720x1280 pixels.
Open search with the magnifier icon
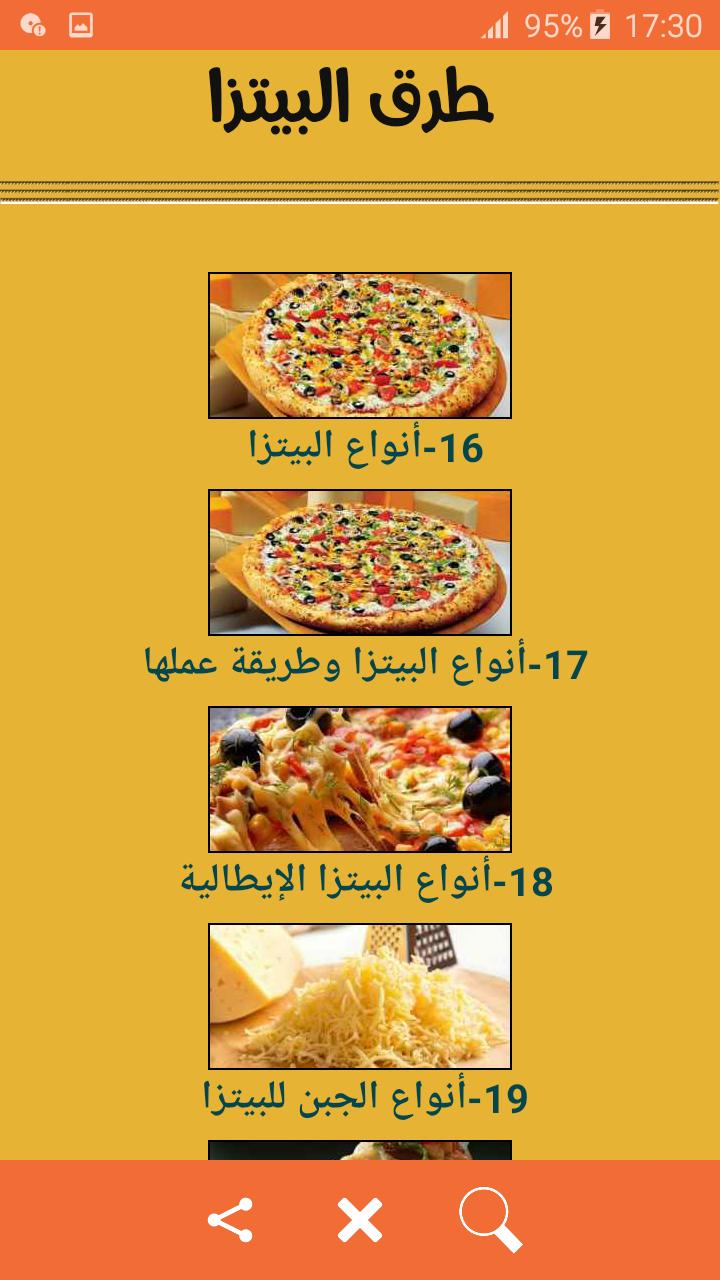pyautogui.click(x=490, y=1221)
